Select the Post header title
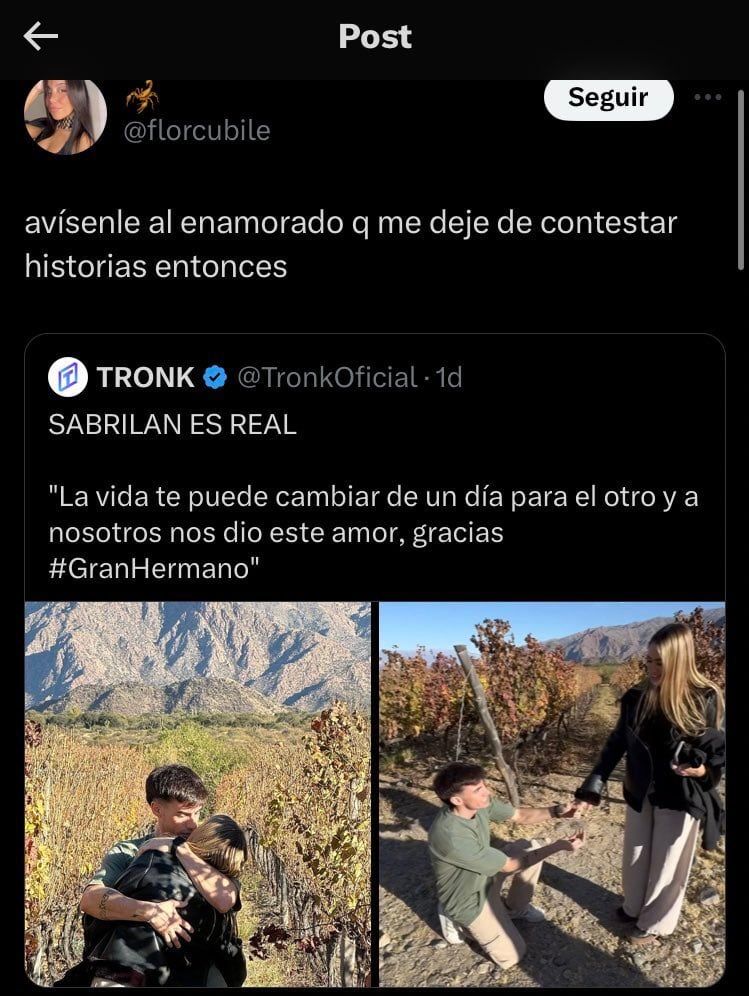Screen dimensions: 749x996 [x=375, y=36]
